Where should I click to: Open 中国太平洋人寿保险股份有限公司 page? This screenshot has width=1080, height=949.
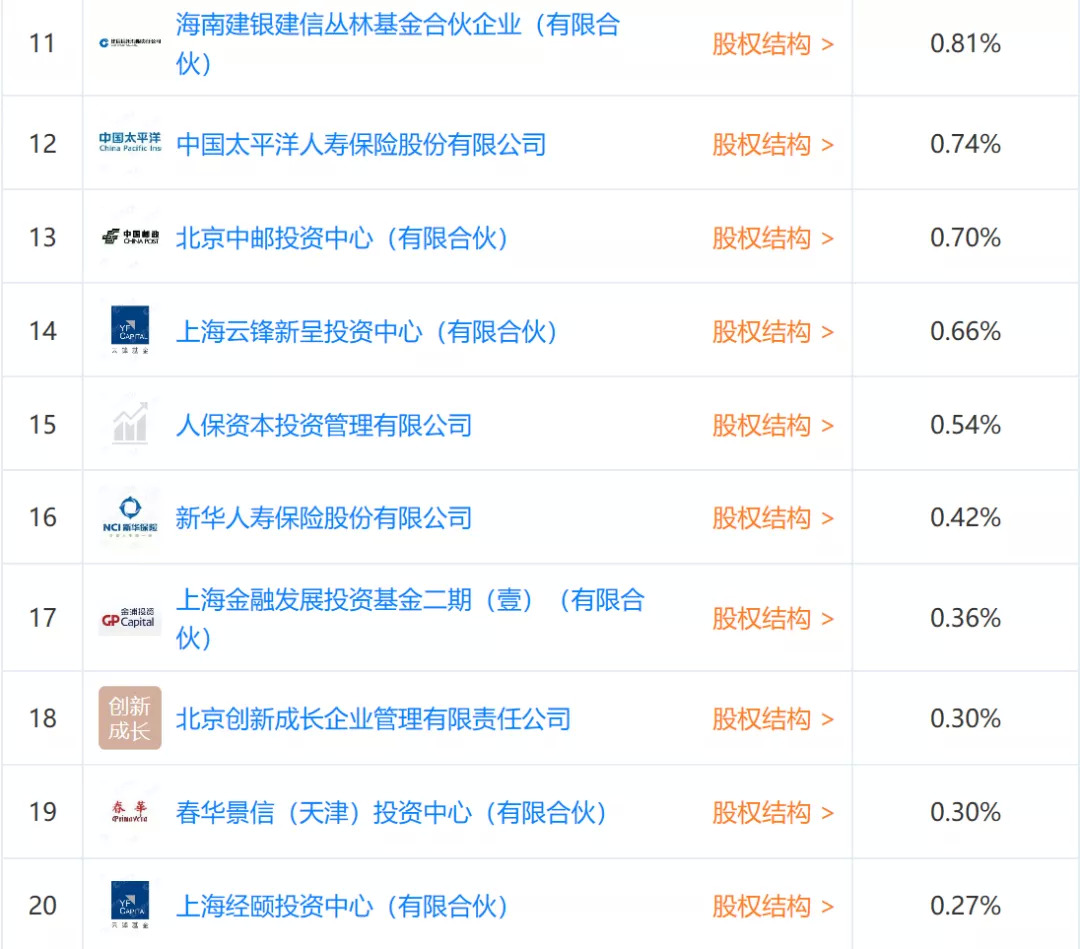pyautogui.click(x=361, y=145)
